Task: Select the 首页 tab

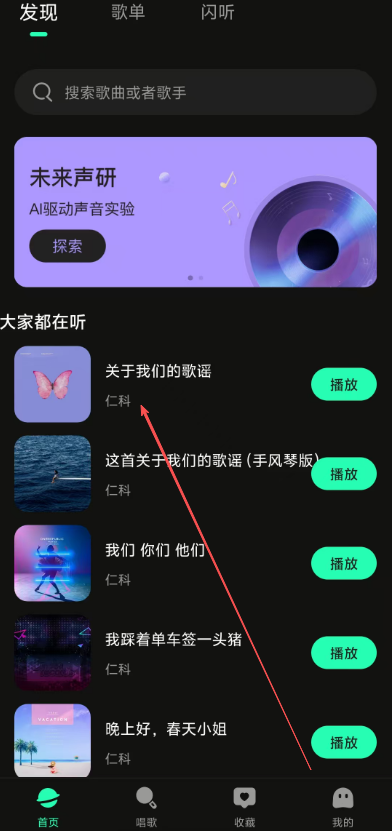Action: pyautogui.click(x=48, y=807)
